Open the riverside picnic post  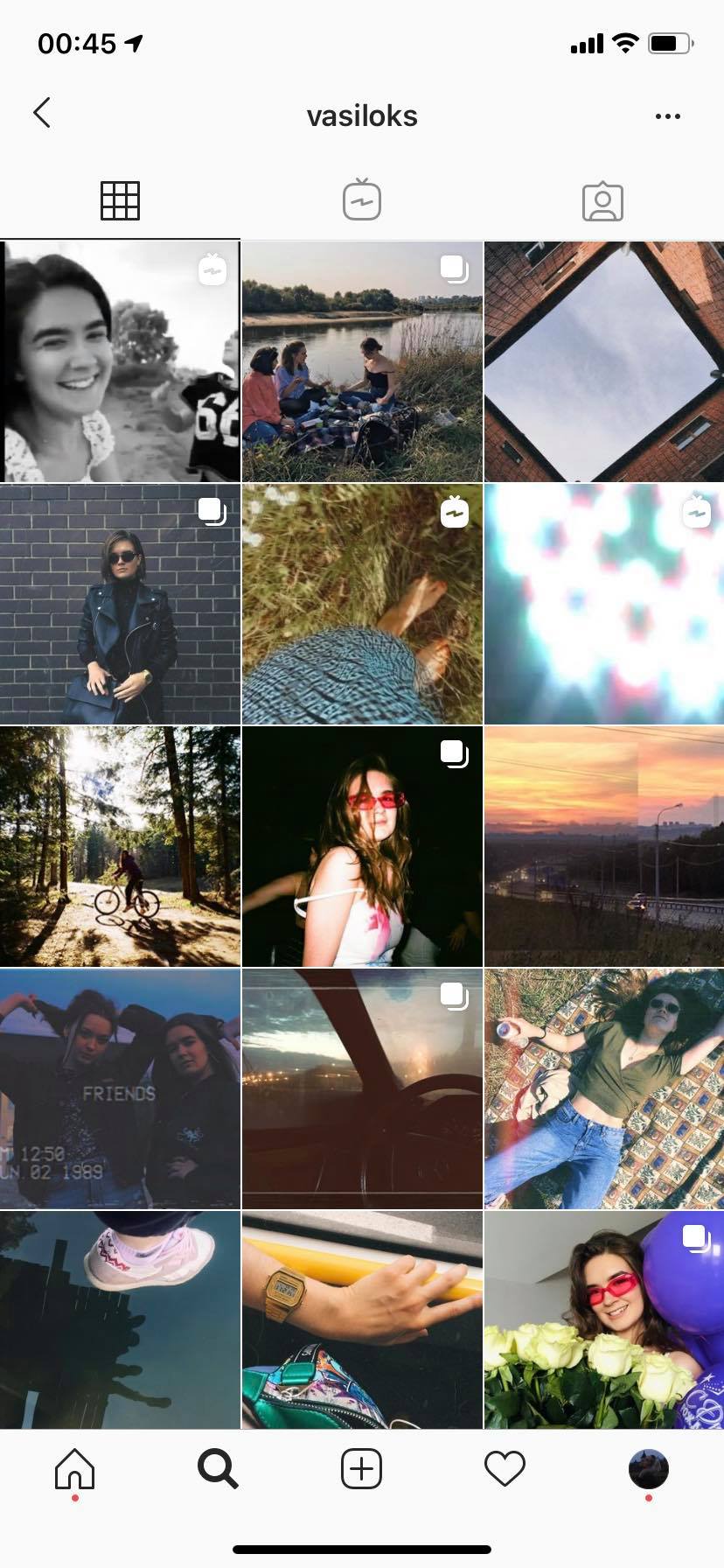tap(362, 361)
